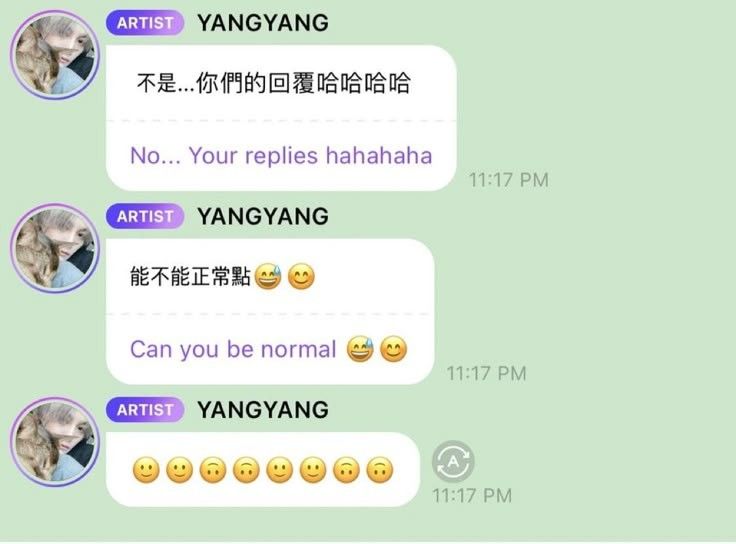Translate the emoji-only message from YANGYANG
This screenshot has width=736, height=544.
point(453,462)
